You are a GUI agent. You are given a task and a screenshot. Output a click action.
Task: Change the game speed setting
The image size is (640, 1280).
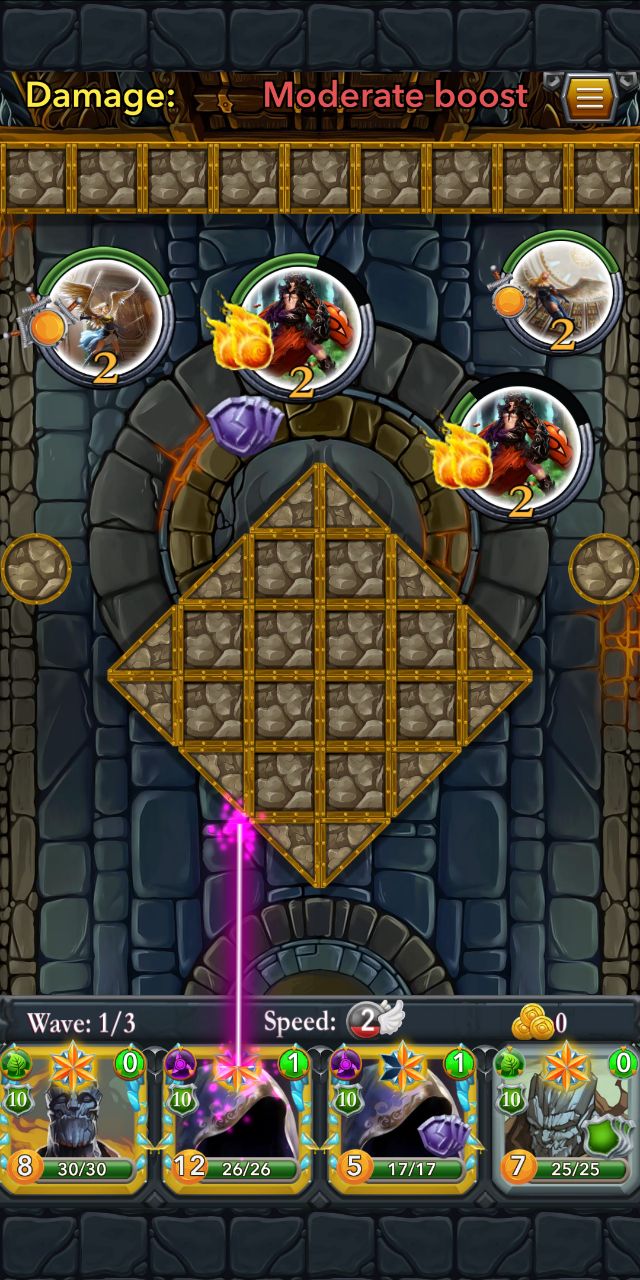point(376,1021)
